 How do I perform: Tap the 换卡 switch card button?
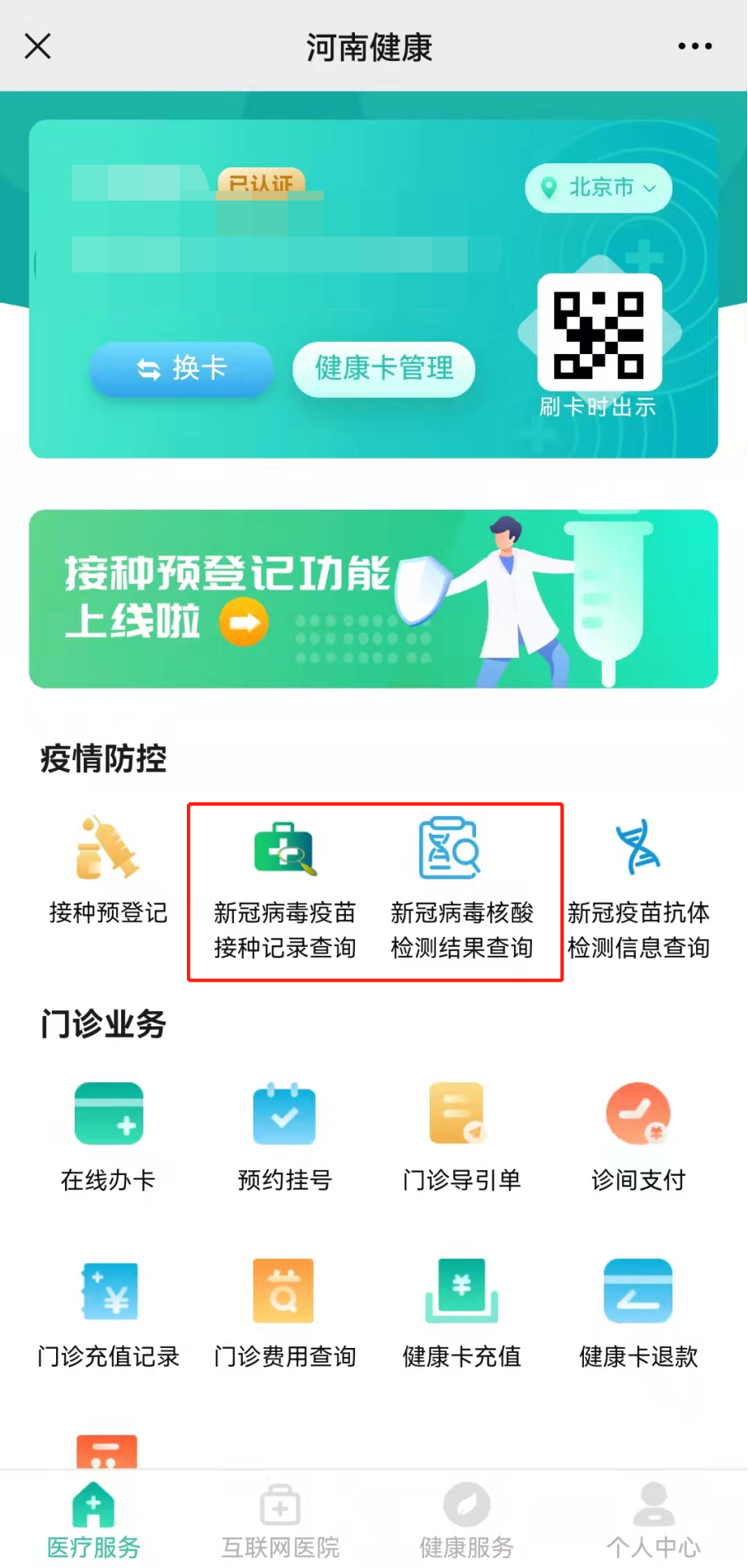180,369
